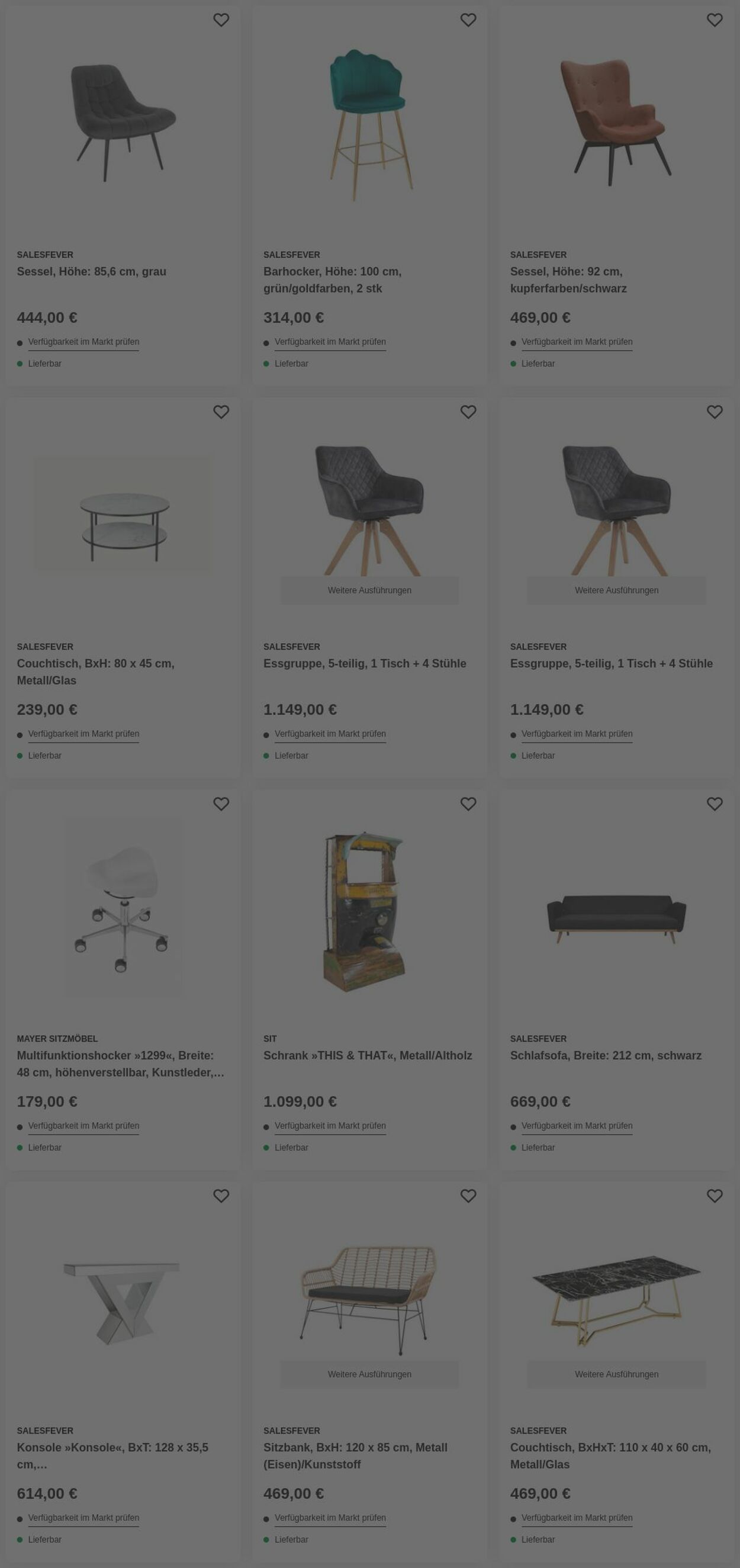Open the Barhocker grün/goldfarben product card
The height and width of the screenshot is (1568, 740).
(x=332, y=279)
